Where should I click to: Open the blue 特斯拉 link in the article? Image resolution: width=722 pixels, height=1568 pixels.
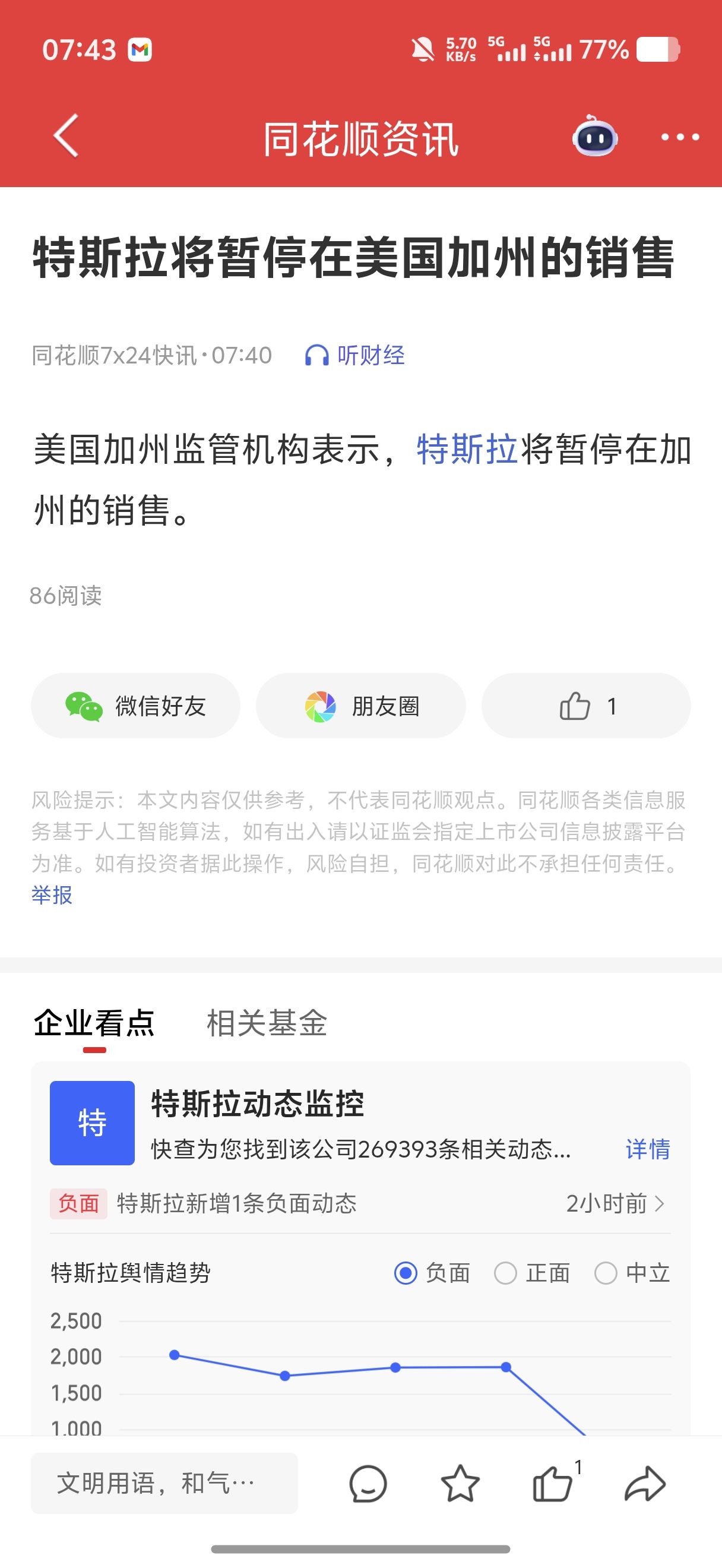467,450
